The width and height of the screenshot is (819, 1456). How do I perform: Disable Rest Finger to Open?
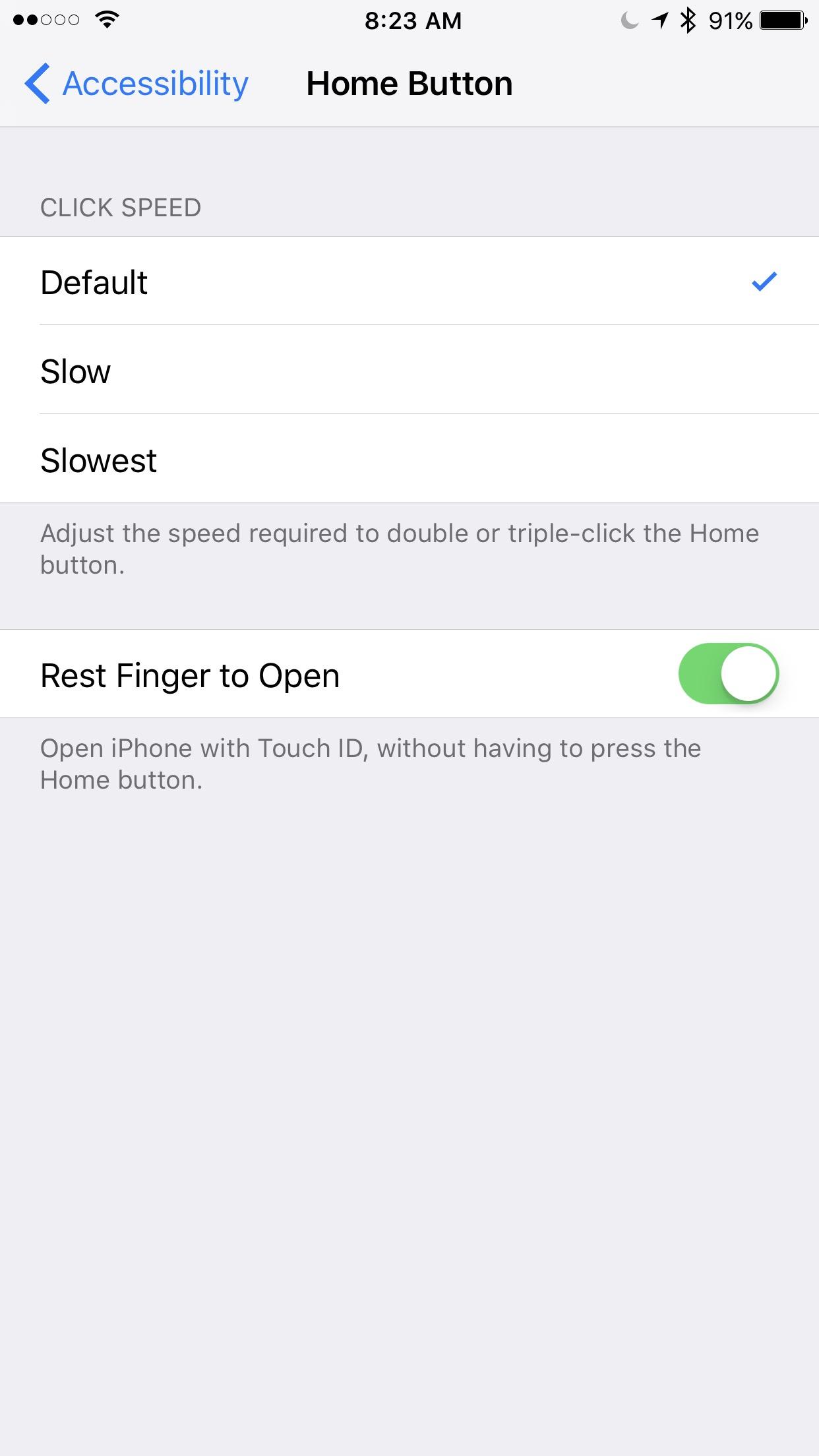pyautogui.click(x=728, y=674)
